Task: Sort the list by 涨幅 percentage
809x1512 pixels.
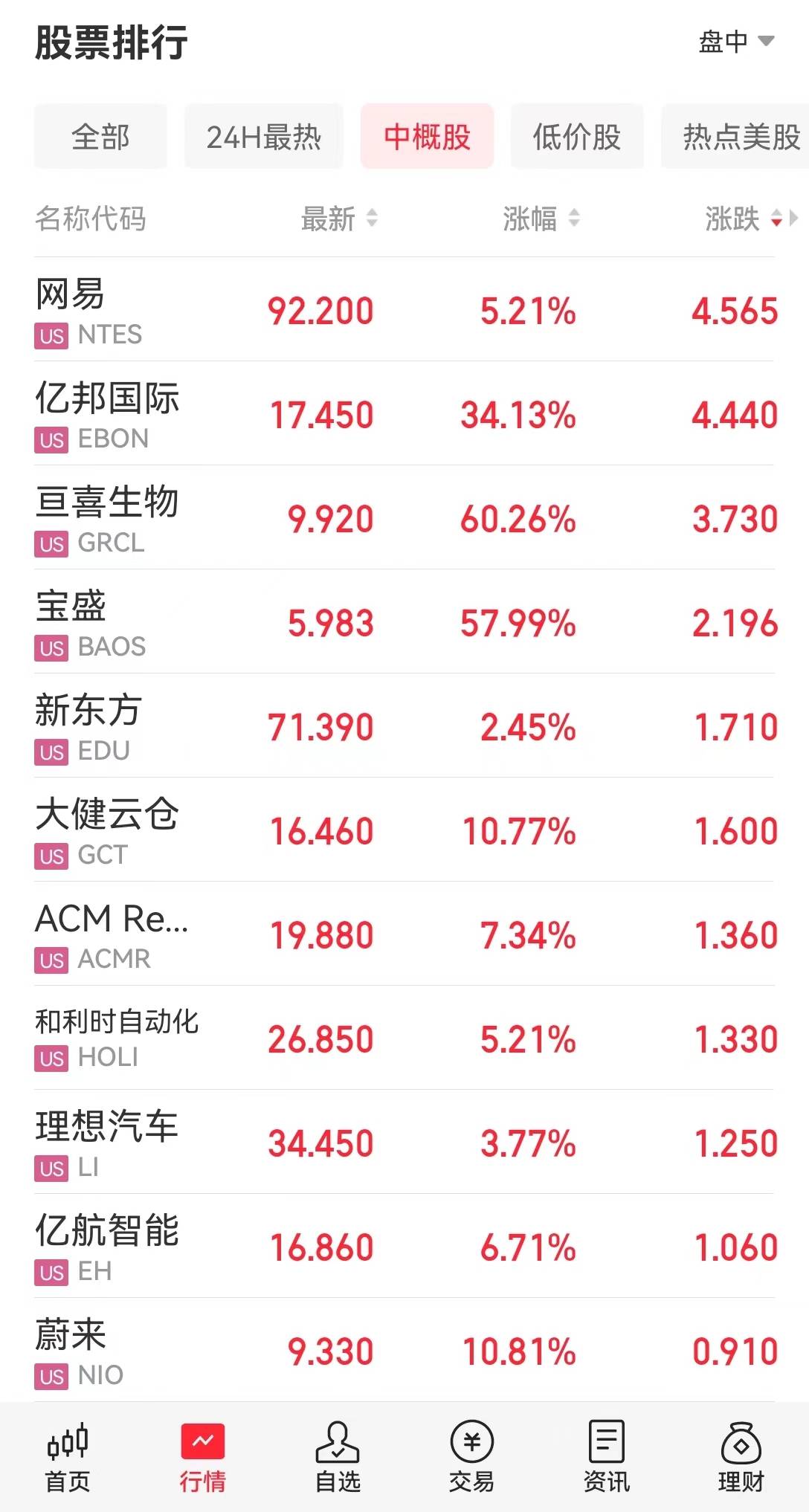Action: [541, 219]
